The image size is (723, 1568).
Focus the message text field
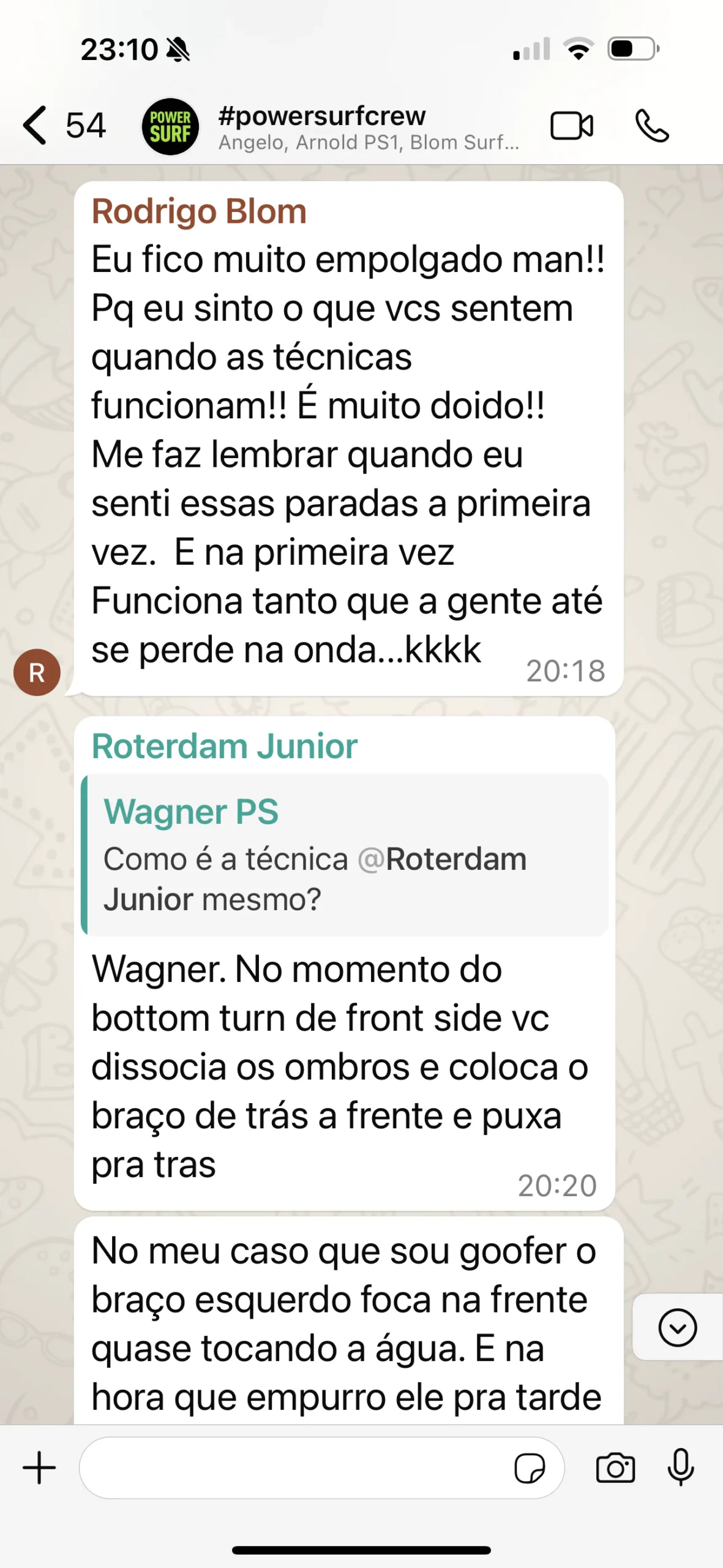point(294,1468)
